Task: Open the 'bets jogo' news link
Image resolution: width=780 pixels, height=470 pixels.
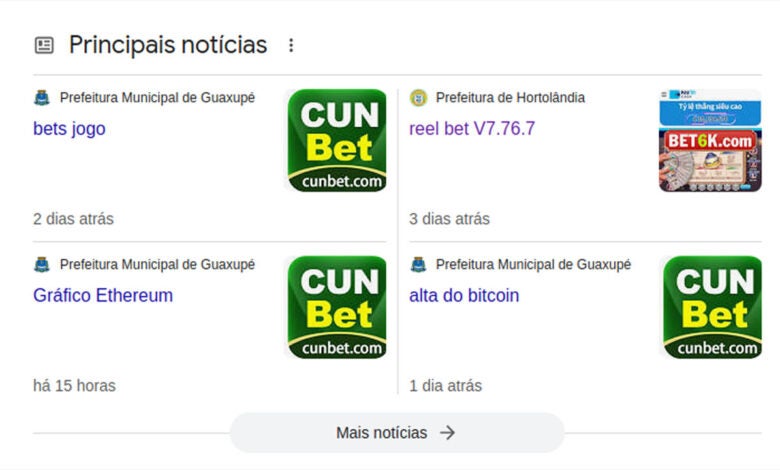Action: [x=69, y=129]
